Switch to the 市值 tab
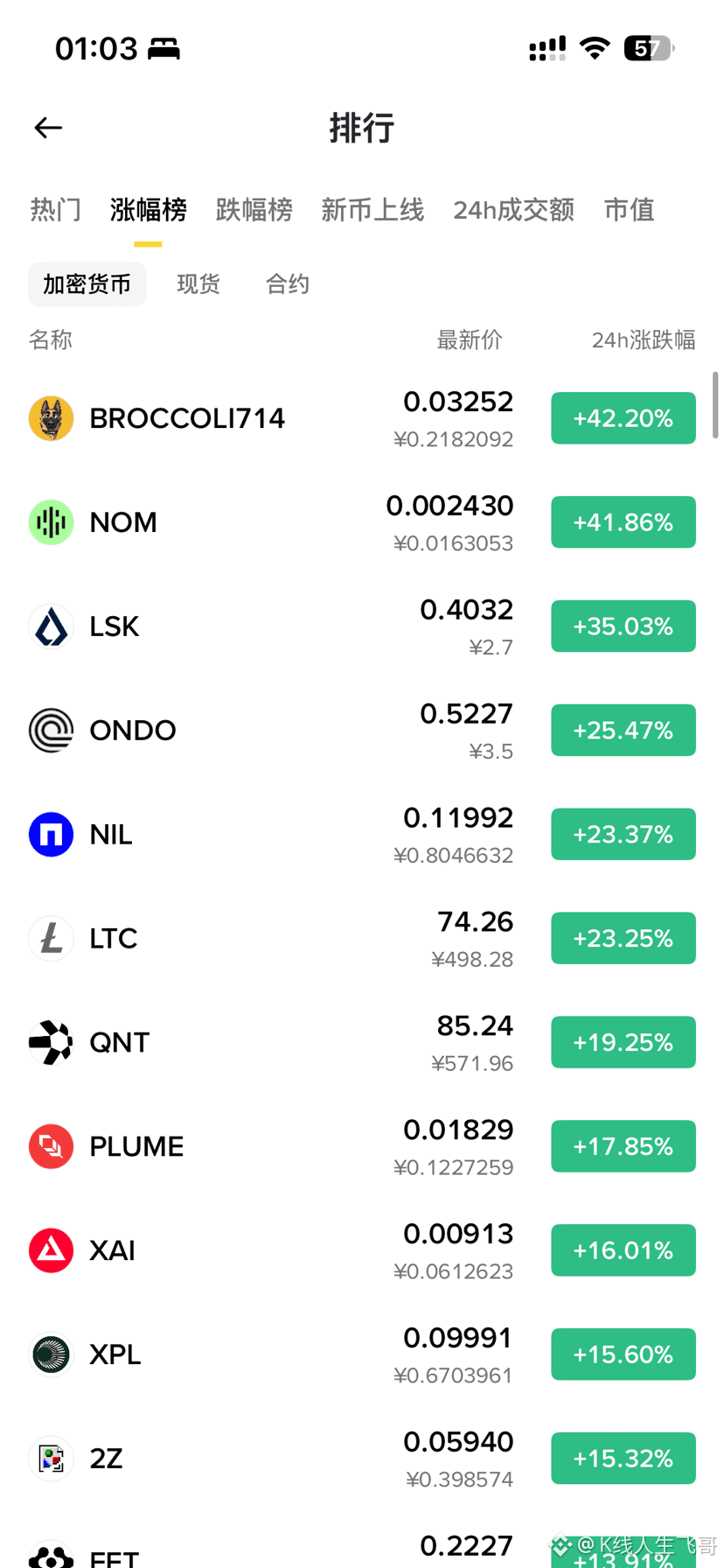 (x=629, y=210)
